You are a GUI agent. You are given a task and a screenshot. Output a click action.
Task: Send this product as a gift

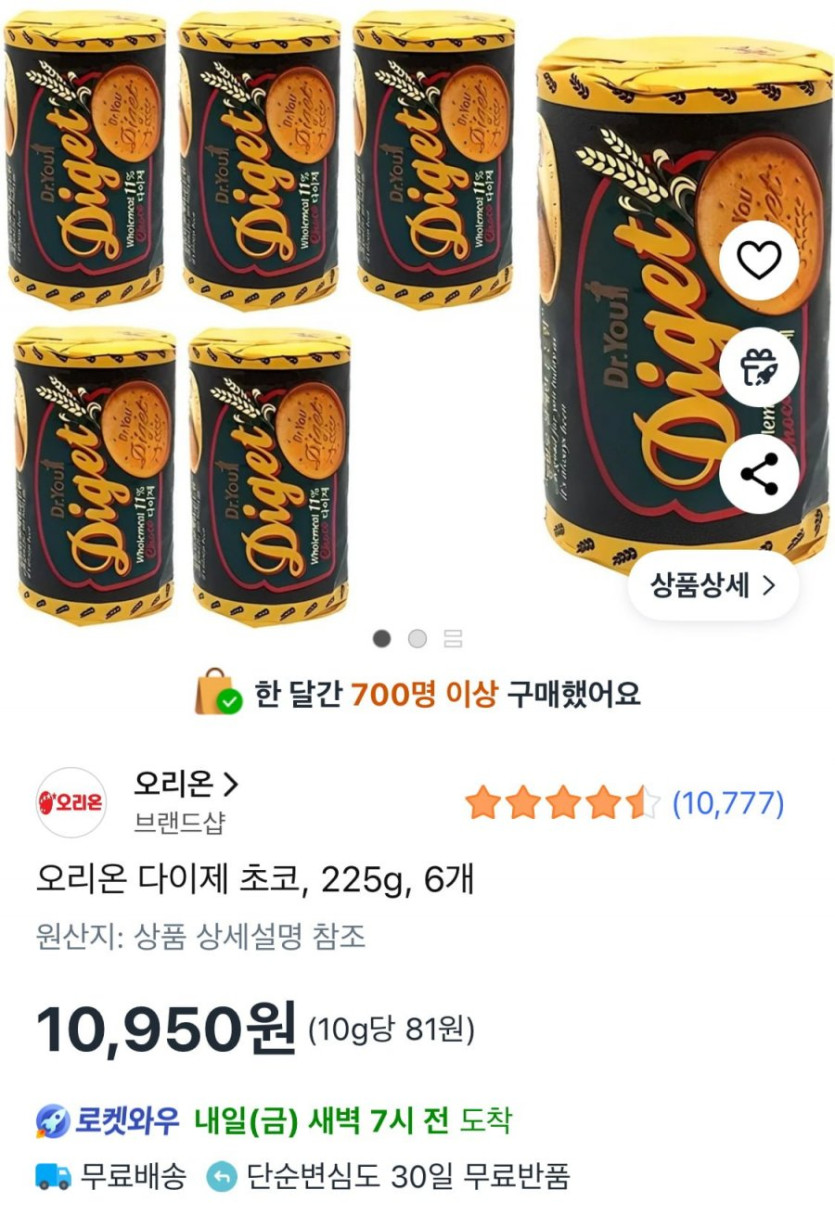[x=758, y=367]
